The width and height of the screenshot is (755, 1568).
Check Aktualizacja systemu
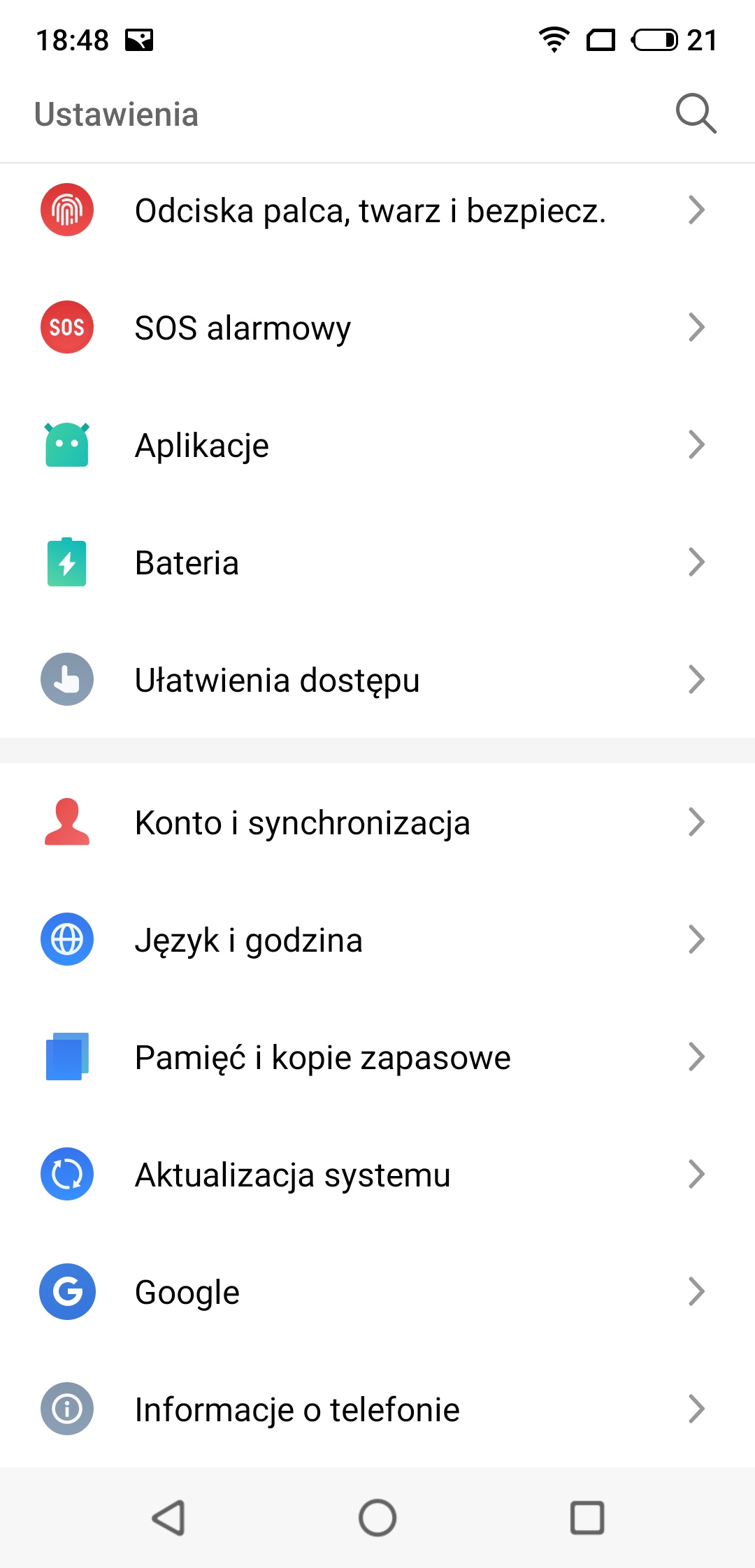pyautogui.click(x=377, y=1174)
